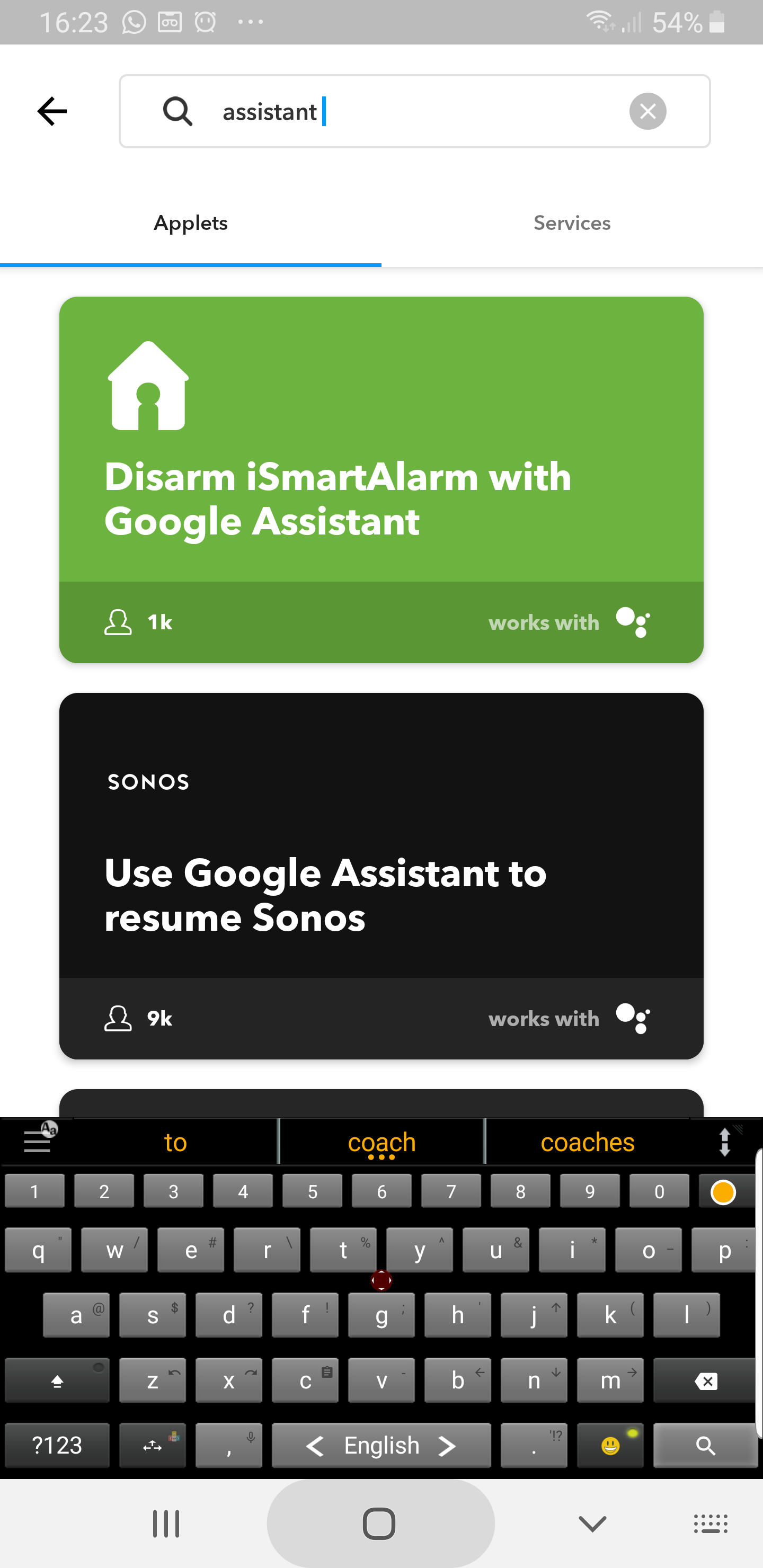Open Disarm iSmartAlarm with Google Assistant applet
Viewport: 763px width, 1568px height.
coord(381,479)
